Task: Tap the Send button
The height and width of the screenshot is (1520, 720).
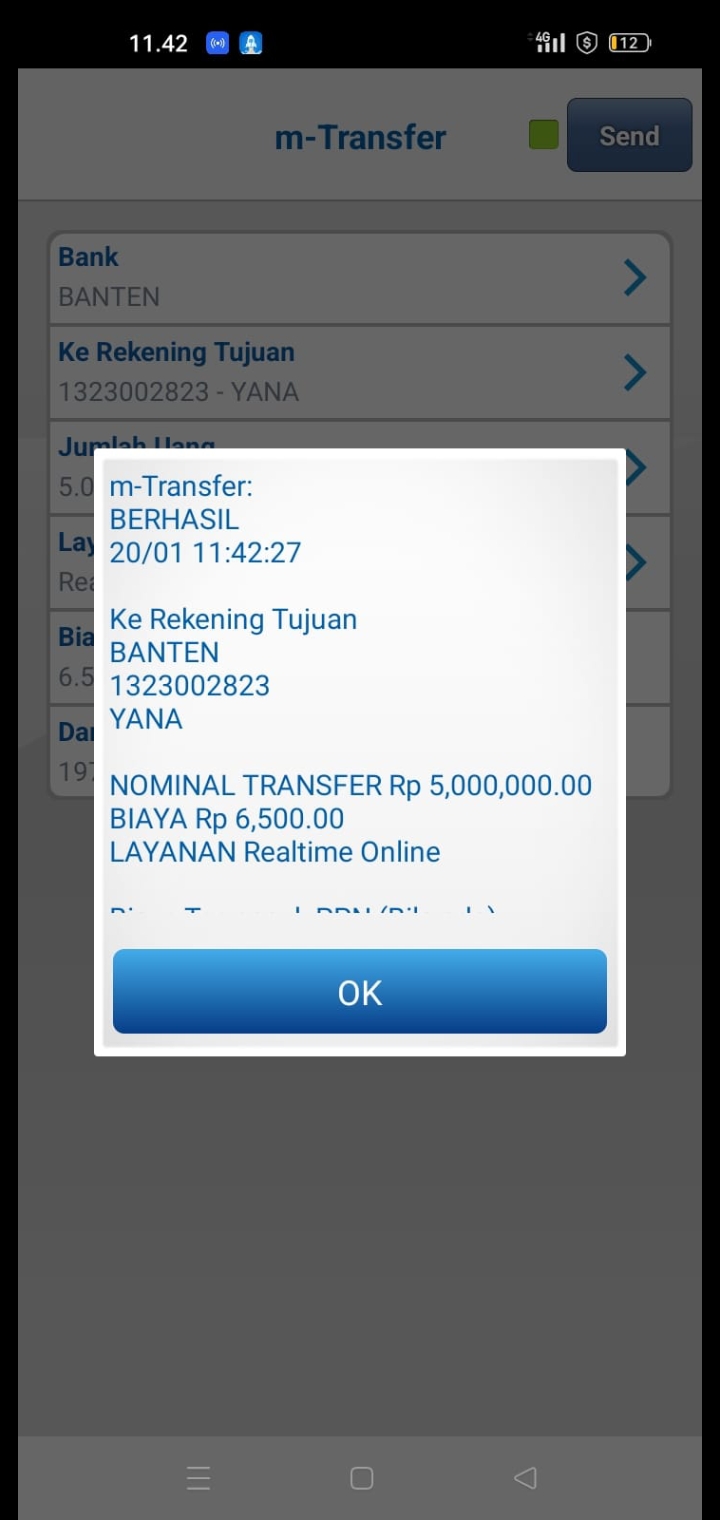Action: click(x=629, y=136)
